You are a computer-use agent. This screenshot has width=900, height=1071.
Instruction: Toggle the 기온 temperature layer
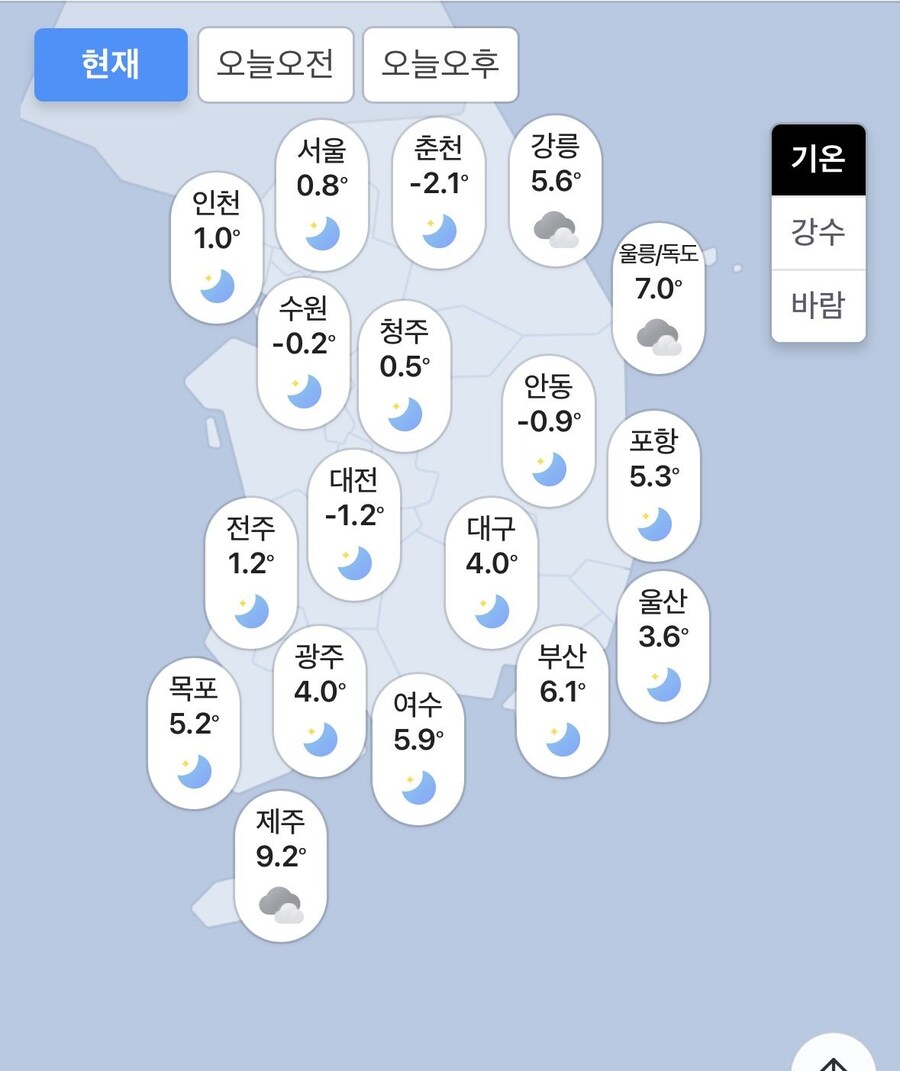(818, 158)
